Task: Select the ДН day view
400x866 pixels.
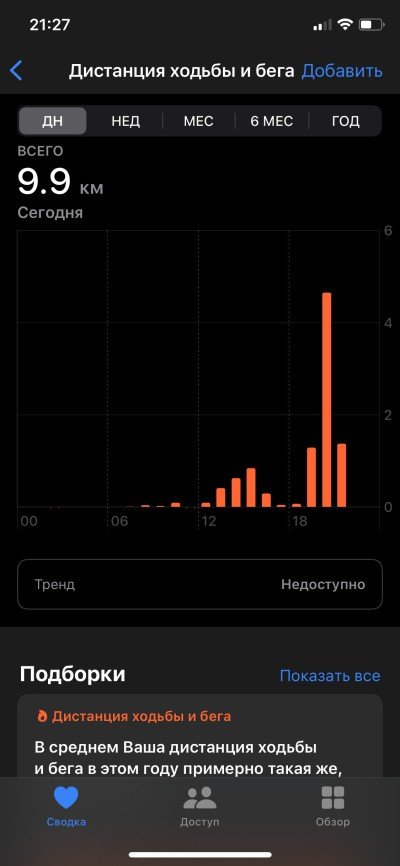Action: pos(52,121)
